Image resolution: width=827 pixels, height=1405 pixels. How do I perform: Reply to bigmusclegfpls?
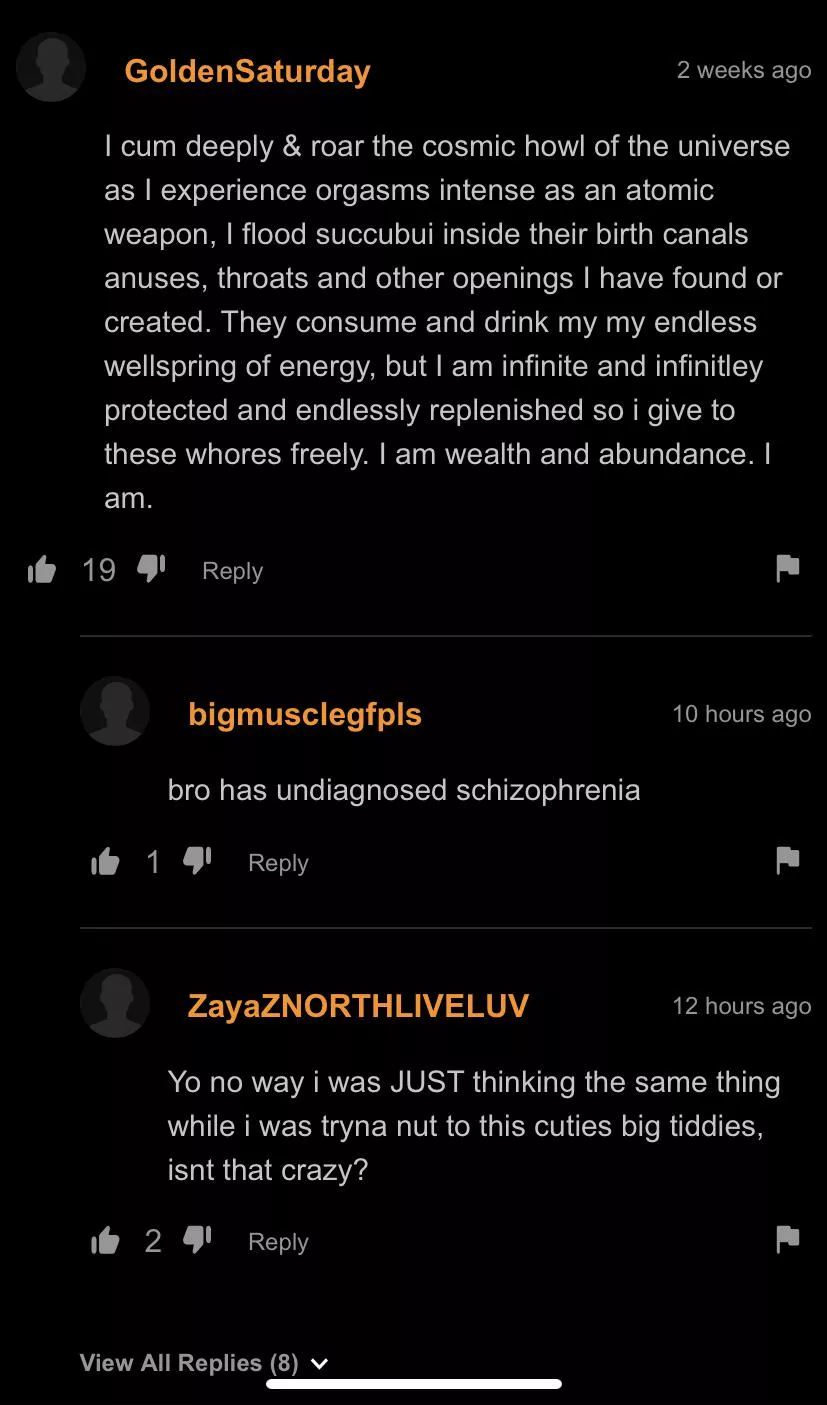click(278, 863)
